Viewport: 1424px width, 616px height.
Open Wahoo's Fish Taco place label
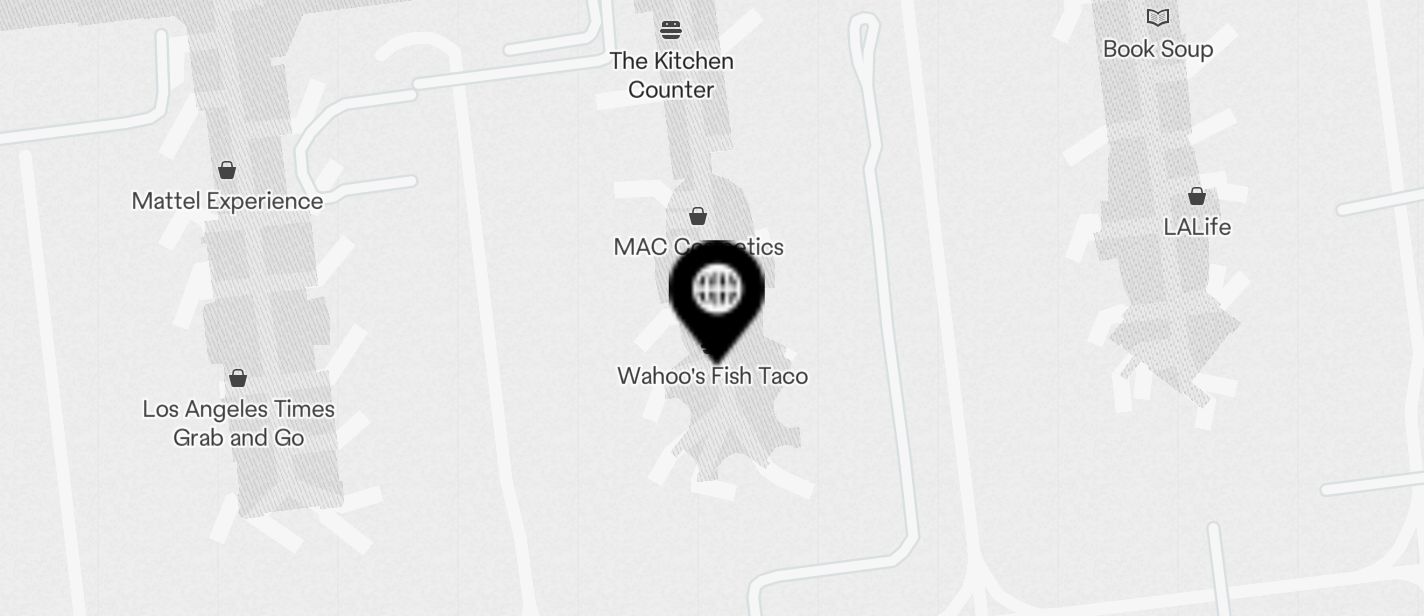712,377
